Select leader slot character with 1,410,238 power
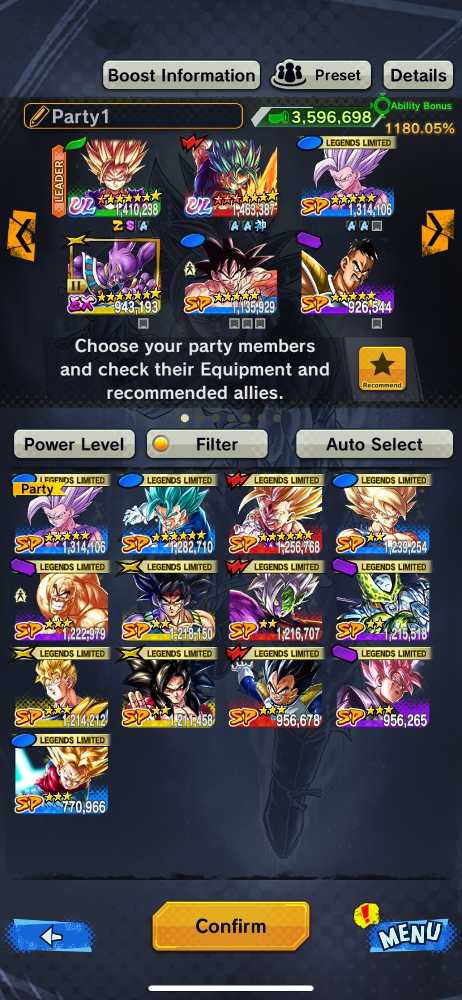The width and height of the screenshot is (462, 1000). (x=107, y=178)
